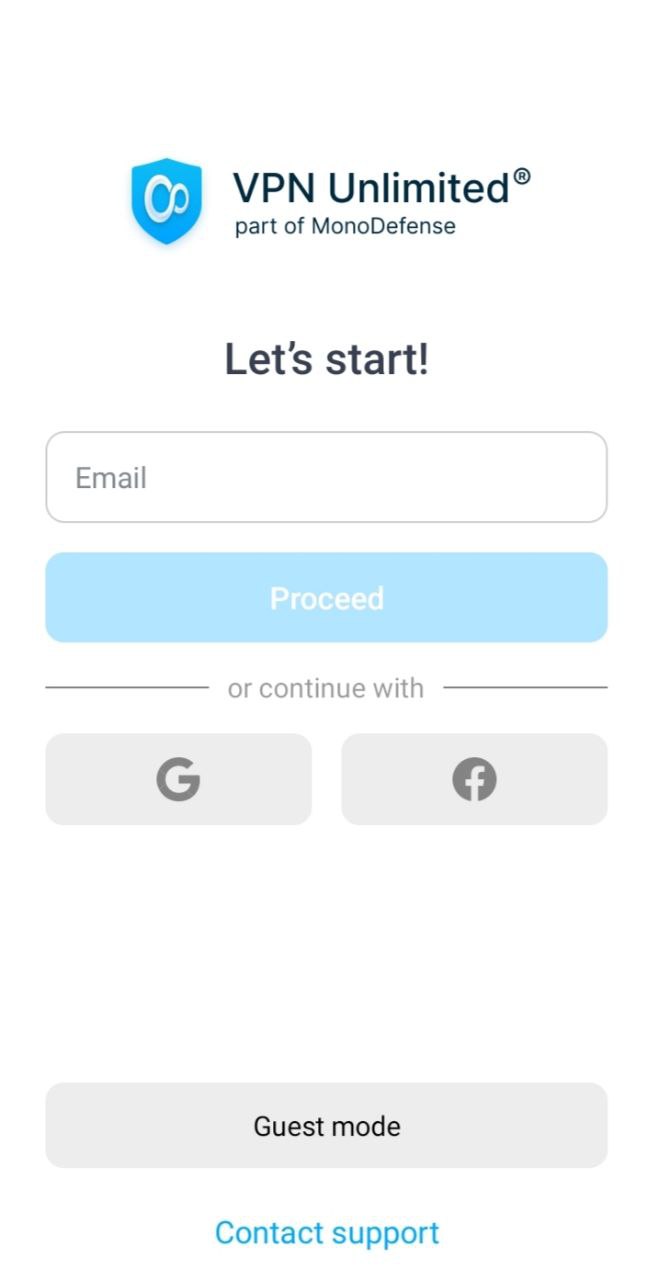Continue with Facebook sign-in
Image resolution: width=657 pixels, height=1280 pixels.
pyautogui.click(x=474, y=779)
